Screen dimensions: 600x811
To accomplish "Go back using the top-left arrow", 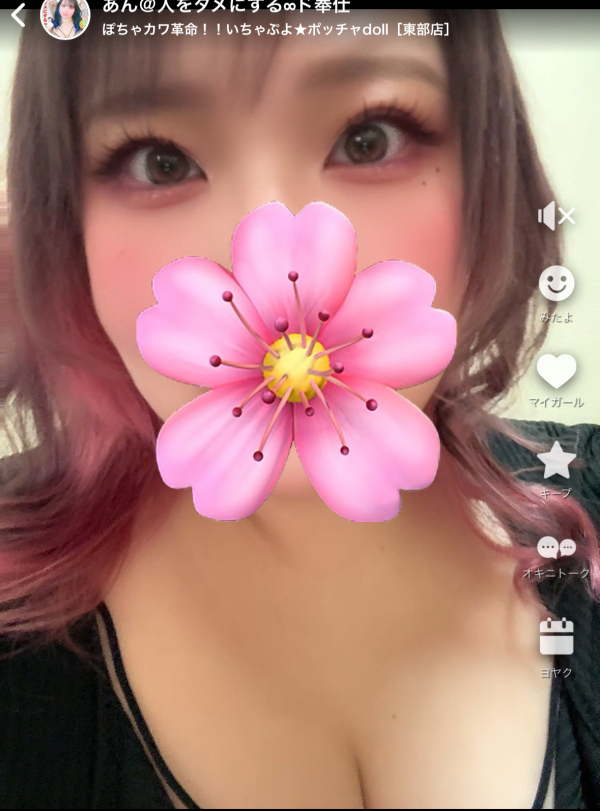I will tap(18, 15).
